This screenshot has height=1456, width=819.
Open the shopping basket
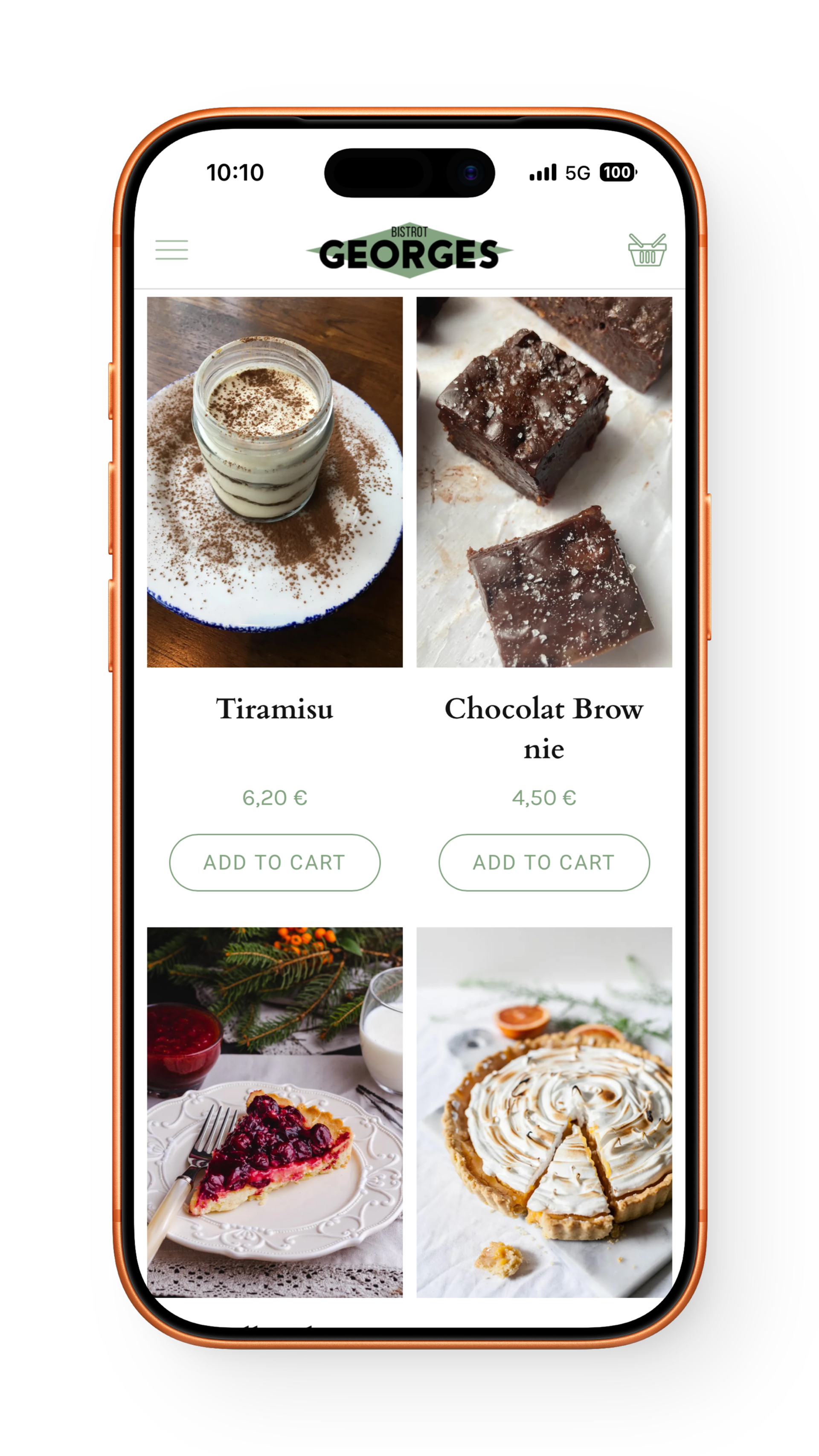pos(647,249)
